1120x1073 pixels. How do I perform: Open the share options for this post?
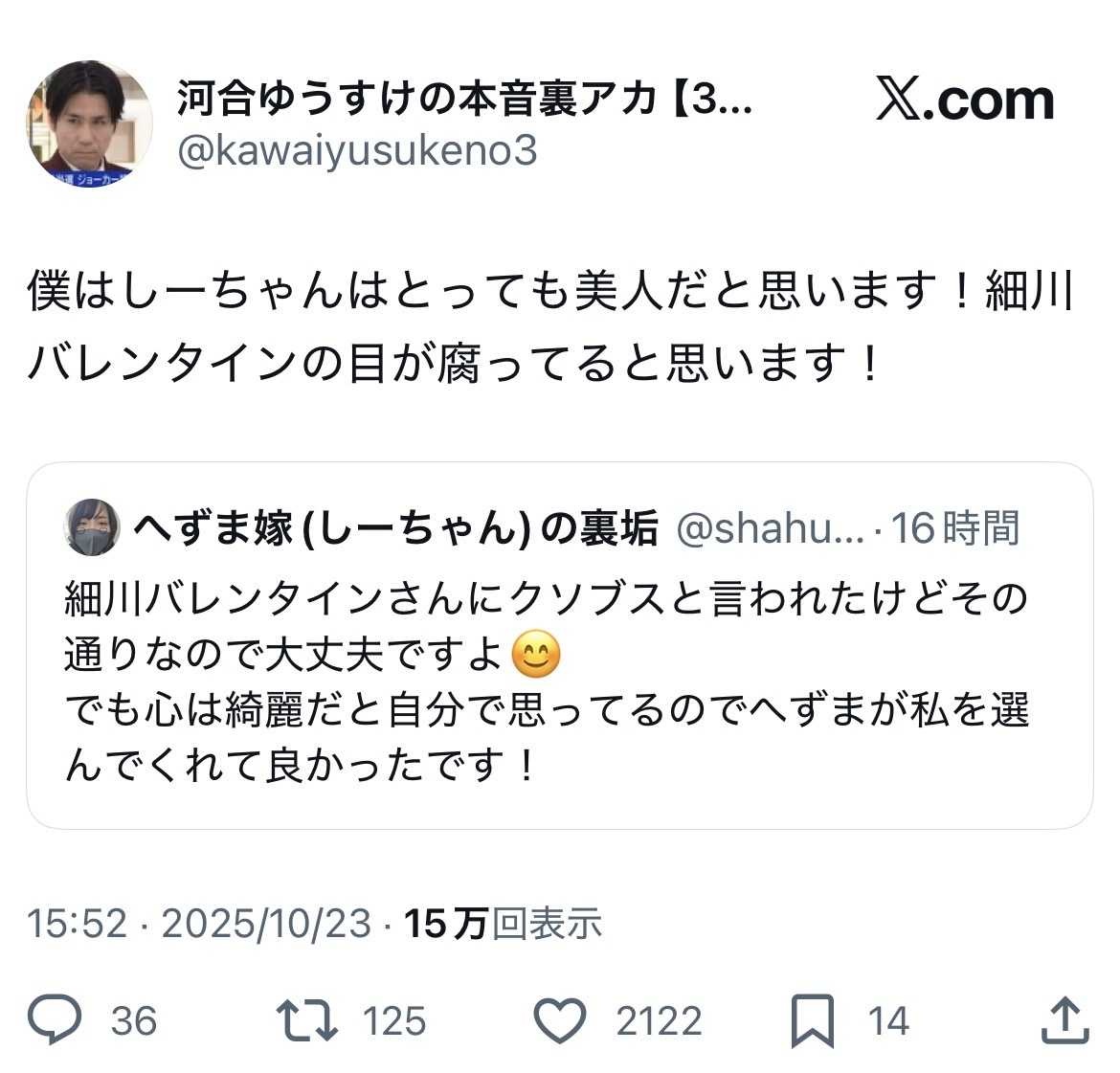[x=1064, y=1020]
